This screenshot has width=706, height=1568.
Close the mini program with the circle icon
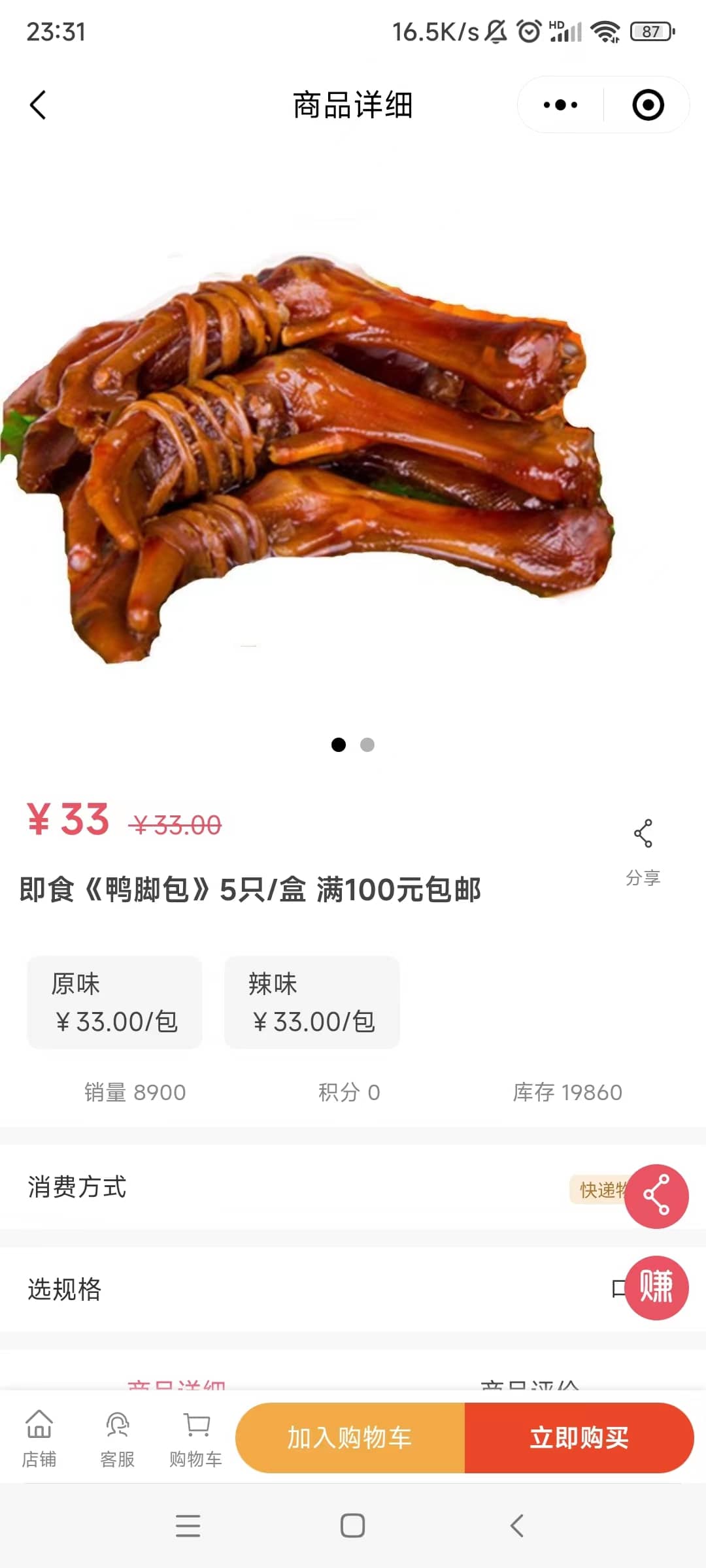pos(648,105)
